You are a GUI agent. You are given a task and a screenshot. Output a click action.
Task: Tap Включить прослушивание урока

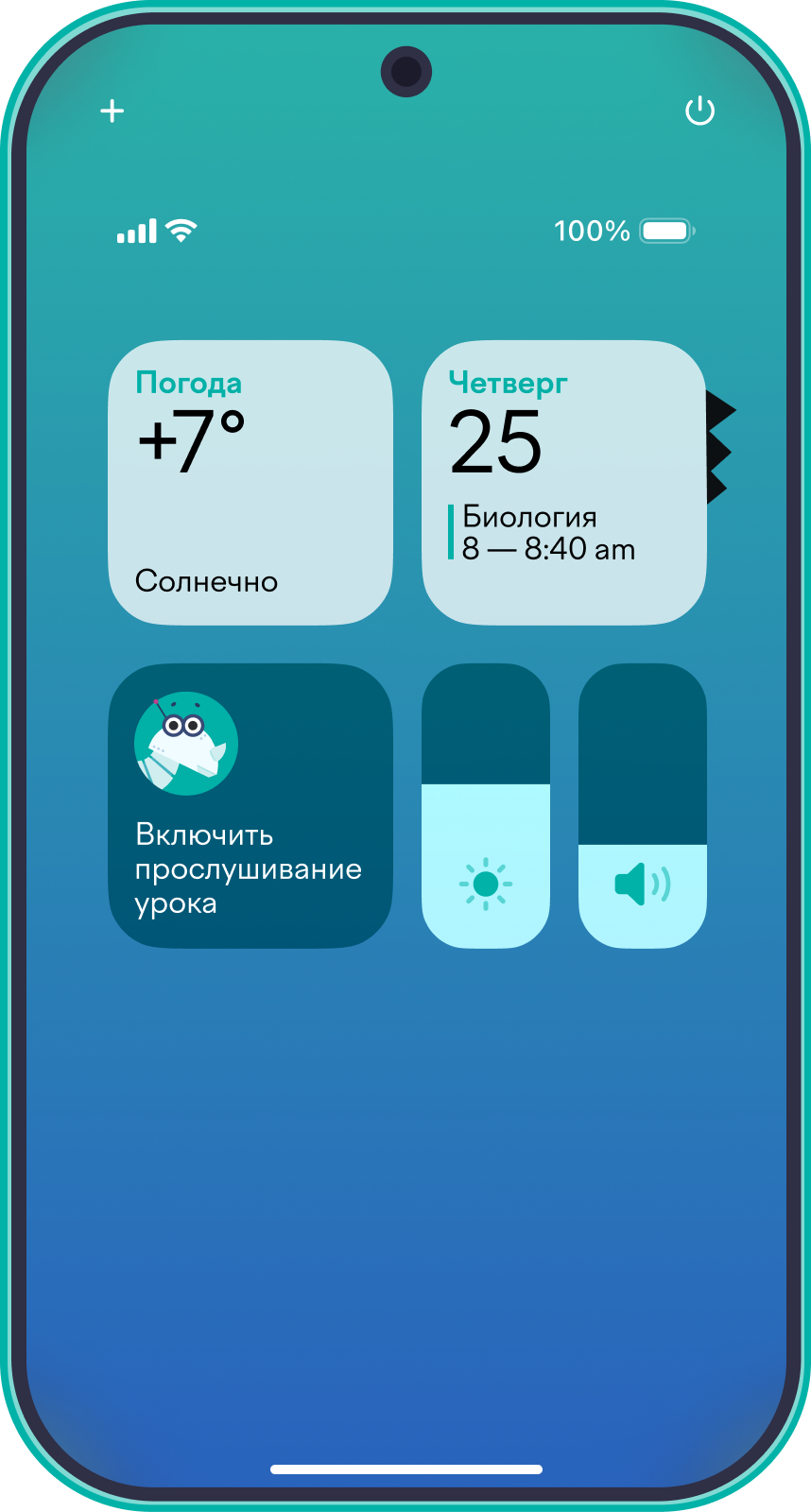tap(250, 805)
